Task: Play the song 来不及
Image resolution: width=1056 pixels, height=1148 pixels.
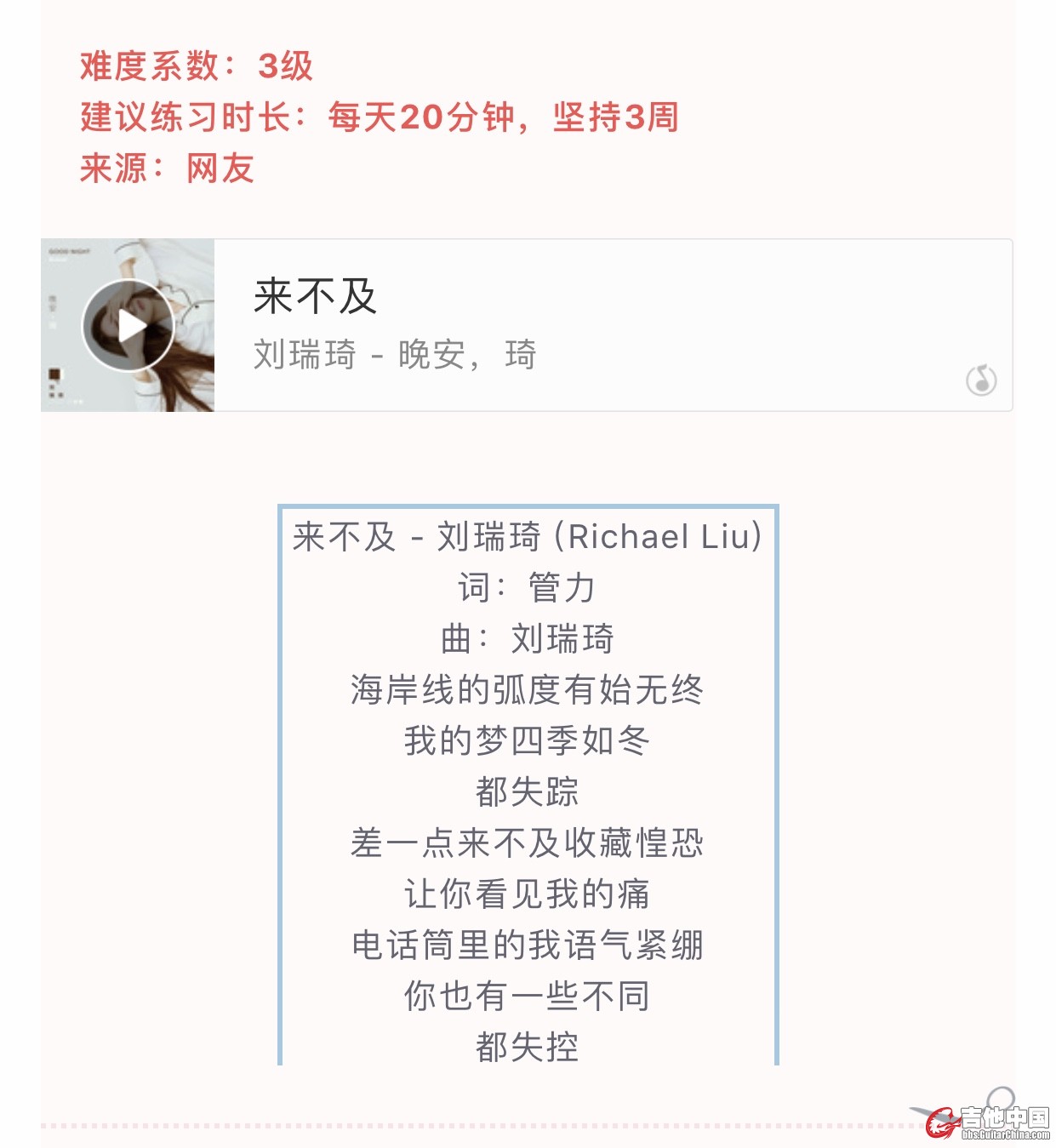Action: click(128, 326)
